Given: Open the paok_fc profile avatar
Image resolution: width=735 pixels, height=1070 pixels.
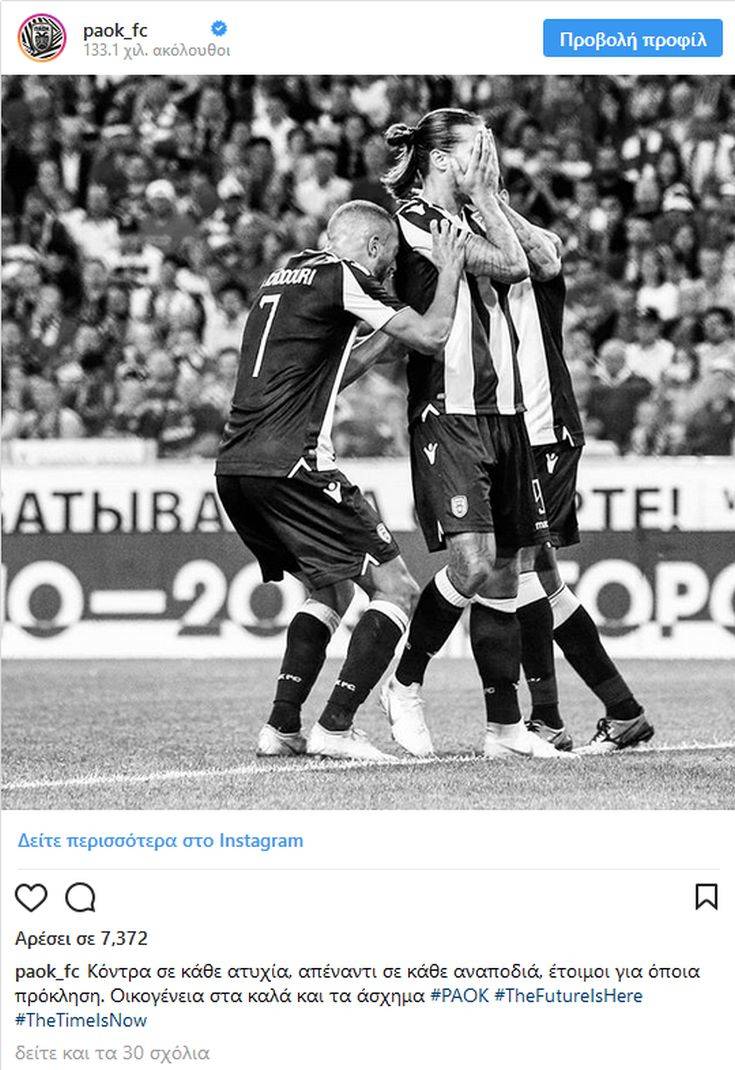Looking at the screenshot, I should click(41, 38).
